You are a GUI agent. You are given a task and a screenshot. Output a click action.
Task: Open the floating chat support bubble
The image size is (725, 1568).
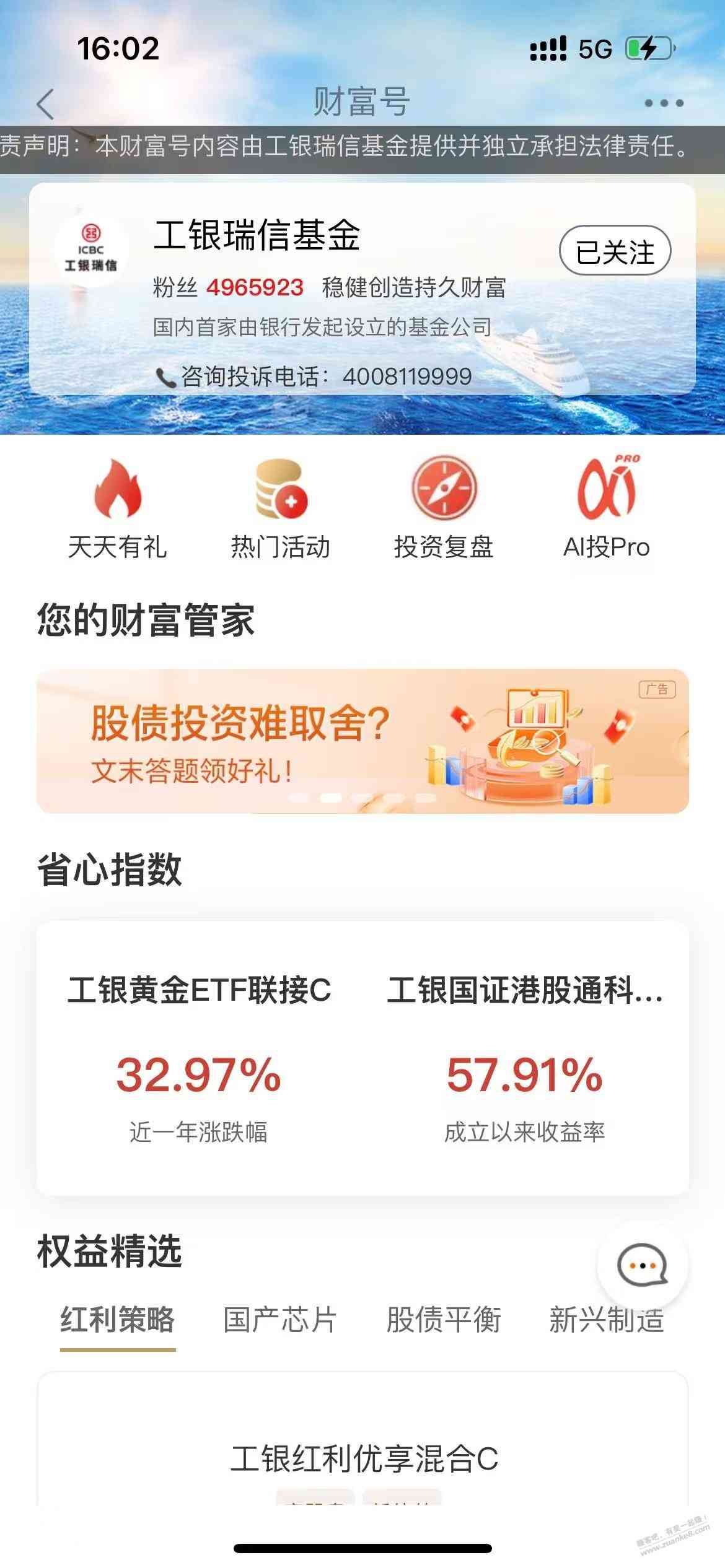(642, 1266)
